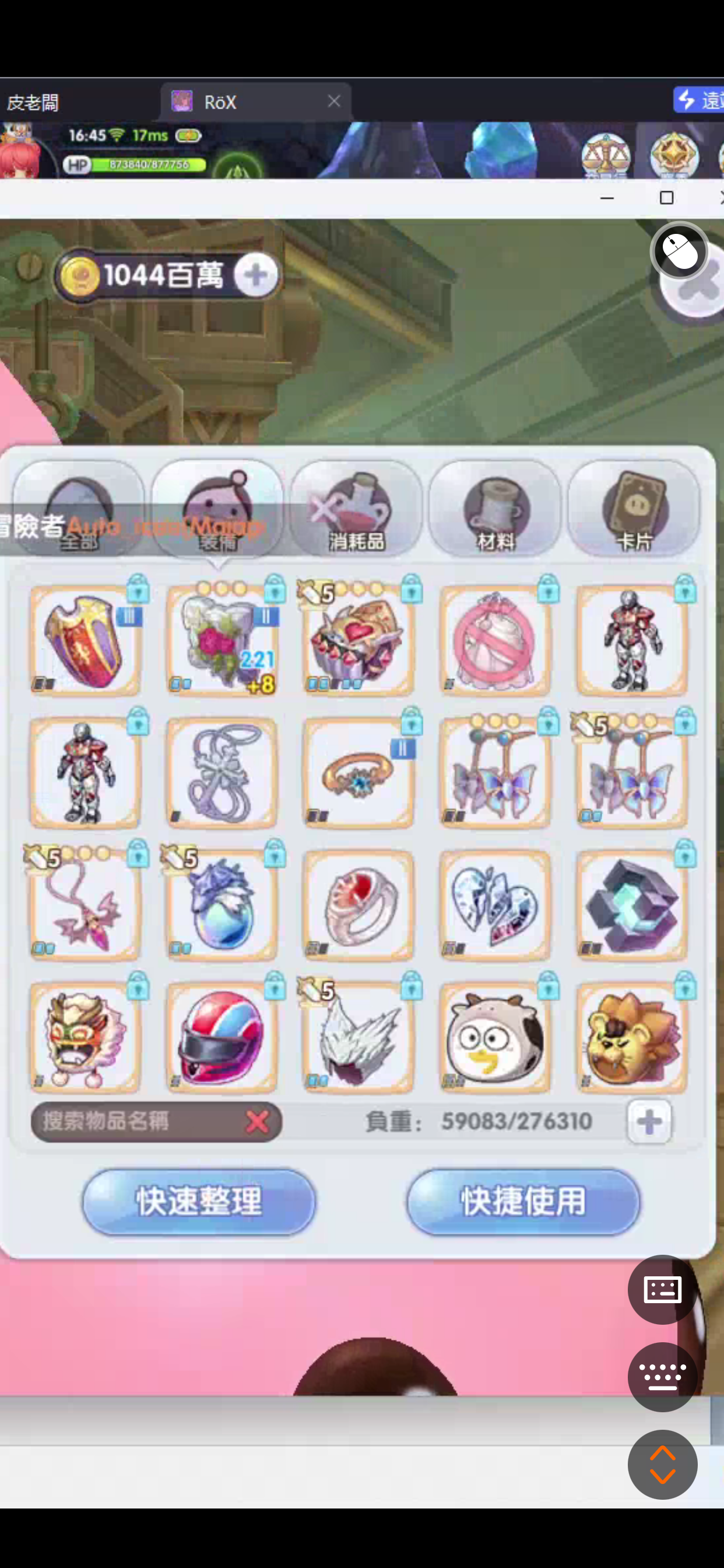Select the red racing helmet item
The width and height of the screenshot is (724, 1568).
pyautogui.click(x=222, y=1037)
